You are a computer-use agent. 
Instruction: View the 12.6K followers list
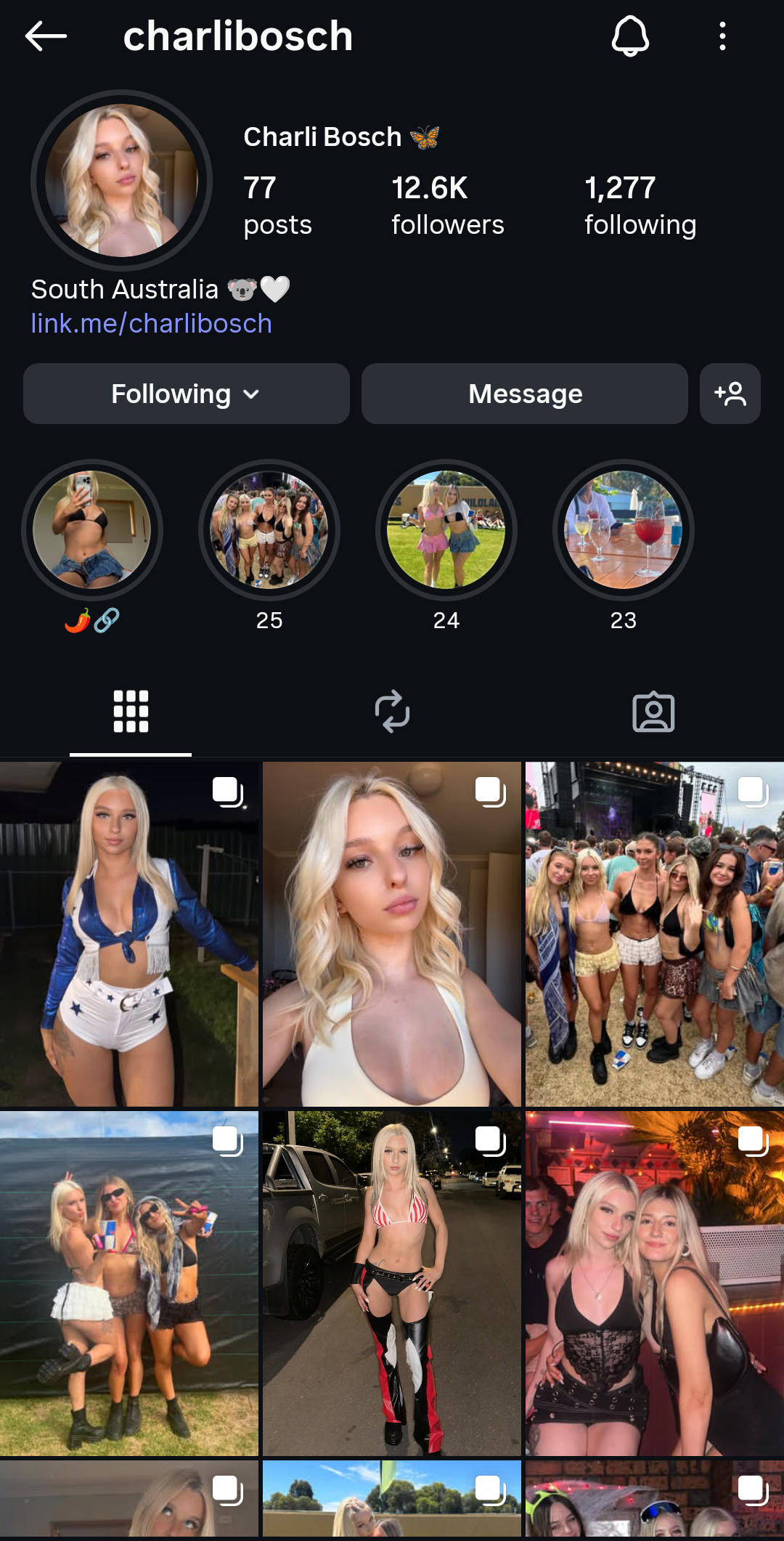pyautogui.click(x=447, y=206)
